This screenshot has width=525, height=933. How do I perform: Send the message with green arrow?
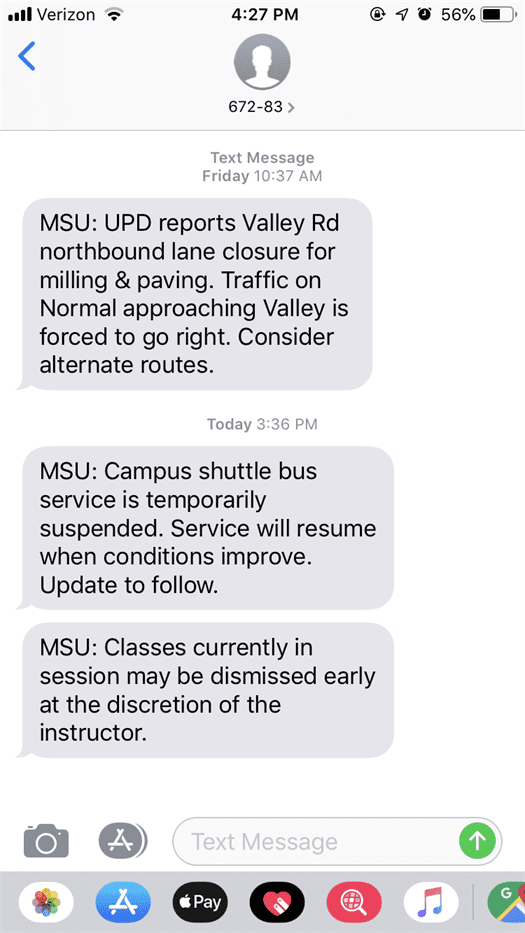477,841
